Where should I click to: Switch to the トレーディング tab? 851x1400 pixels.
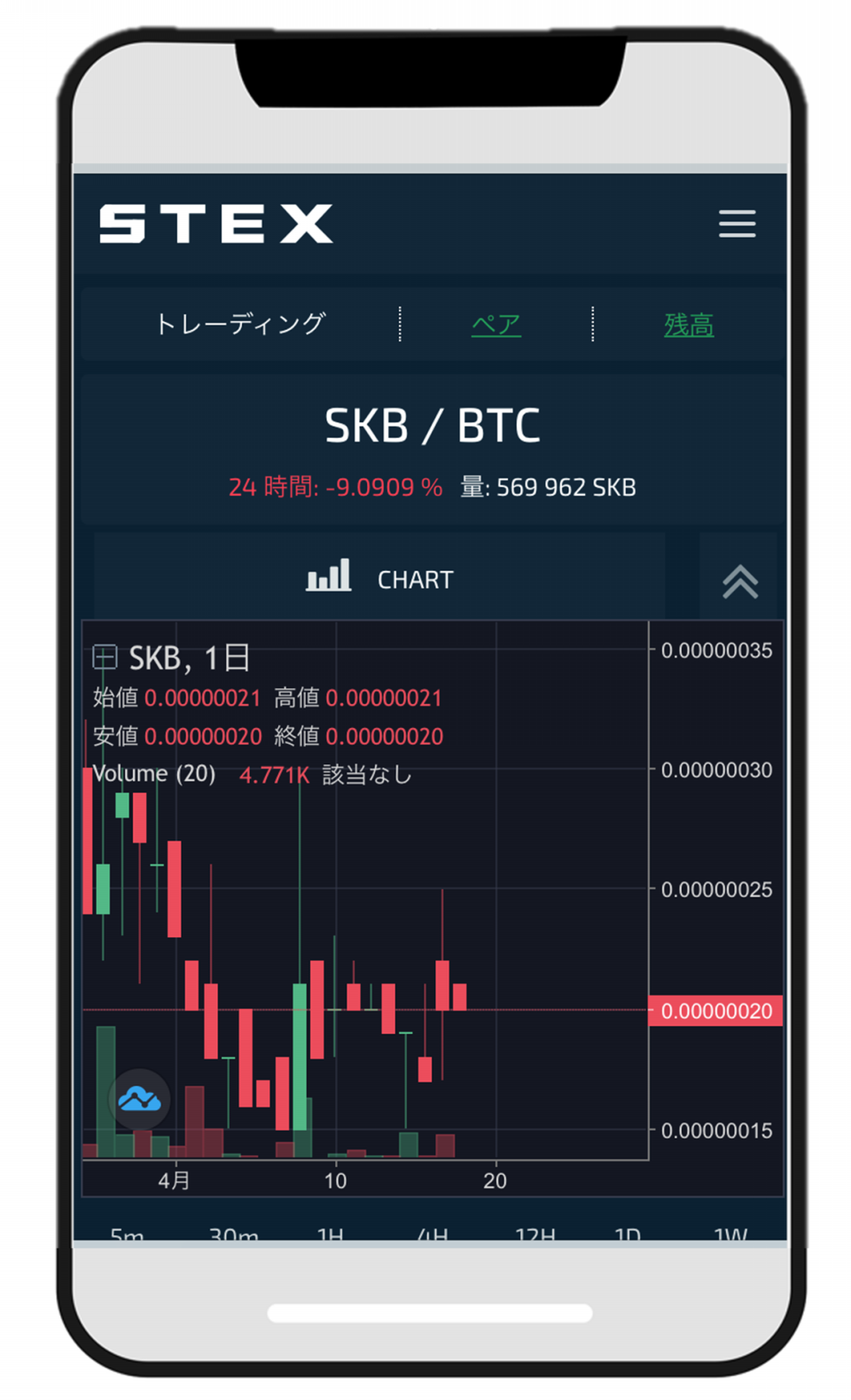pyautogui.click(x=240, y=324)
